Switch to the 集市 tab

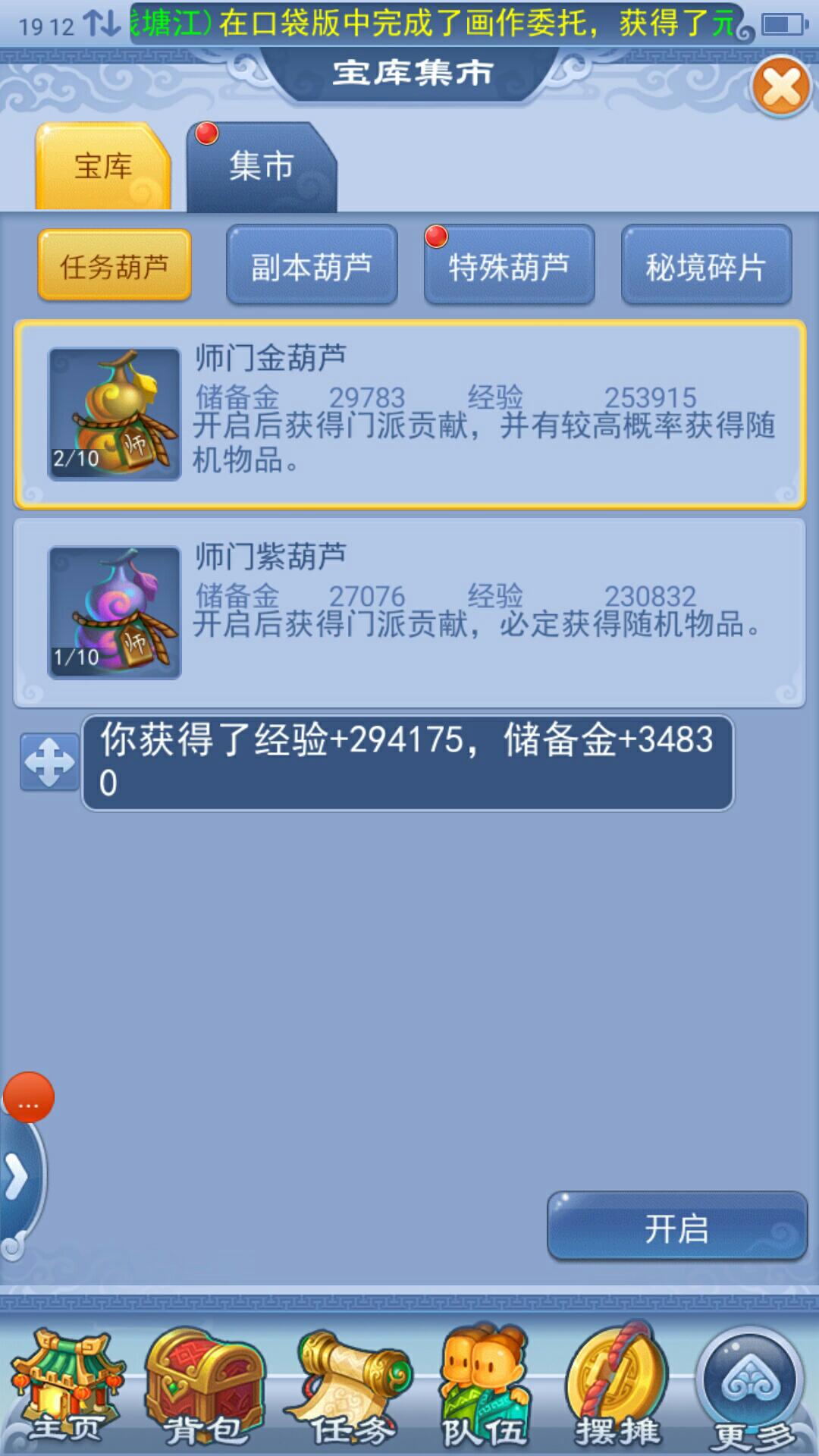[x=261, y=166]
